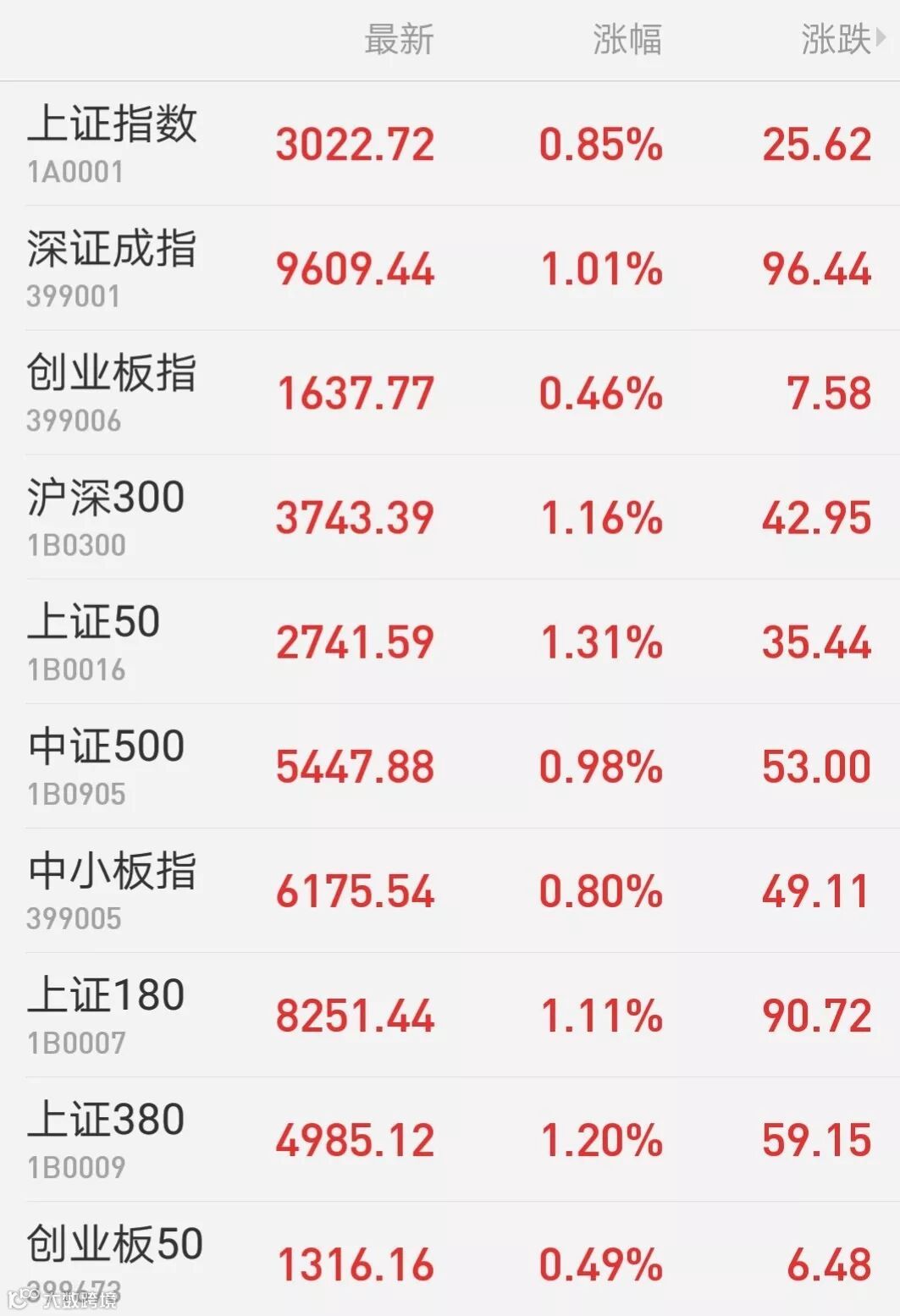Open the 深证成指 index row
The image size is (900, 1316).
(x=450, y=268)
